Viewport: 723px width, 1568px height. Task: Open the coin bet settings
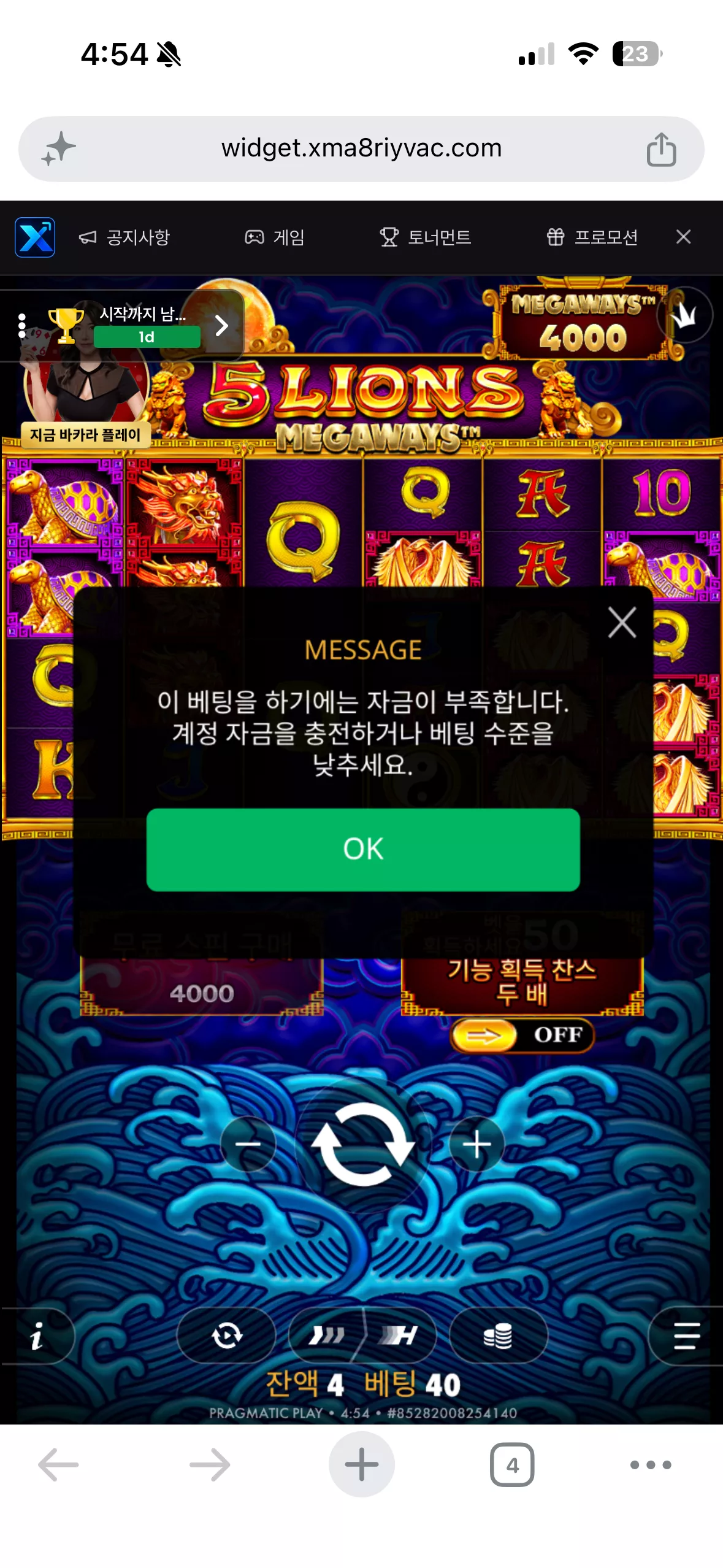coord(498,1335)
